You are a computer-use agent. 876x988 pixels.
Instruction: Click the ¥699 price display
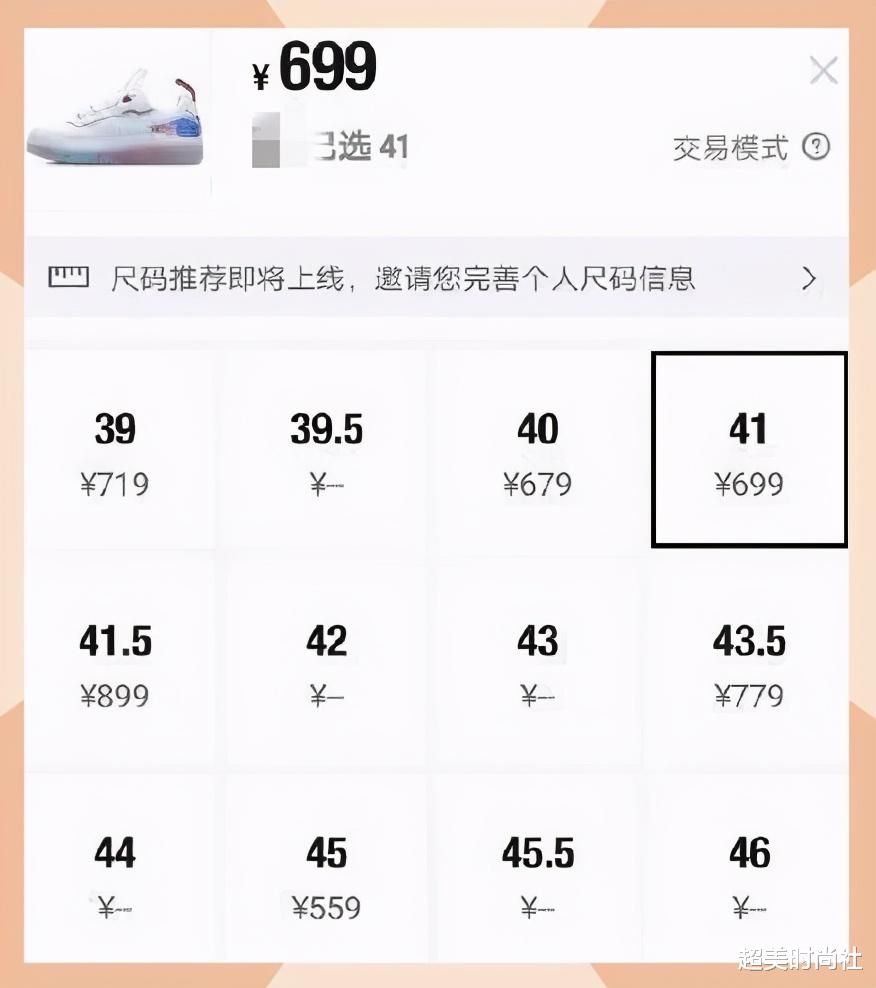(314, 66)
